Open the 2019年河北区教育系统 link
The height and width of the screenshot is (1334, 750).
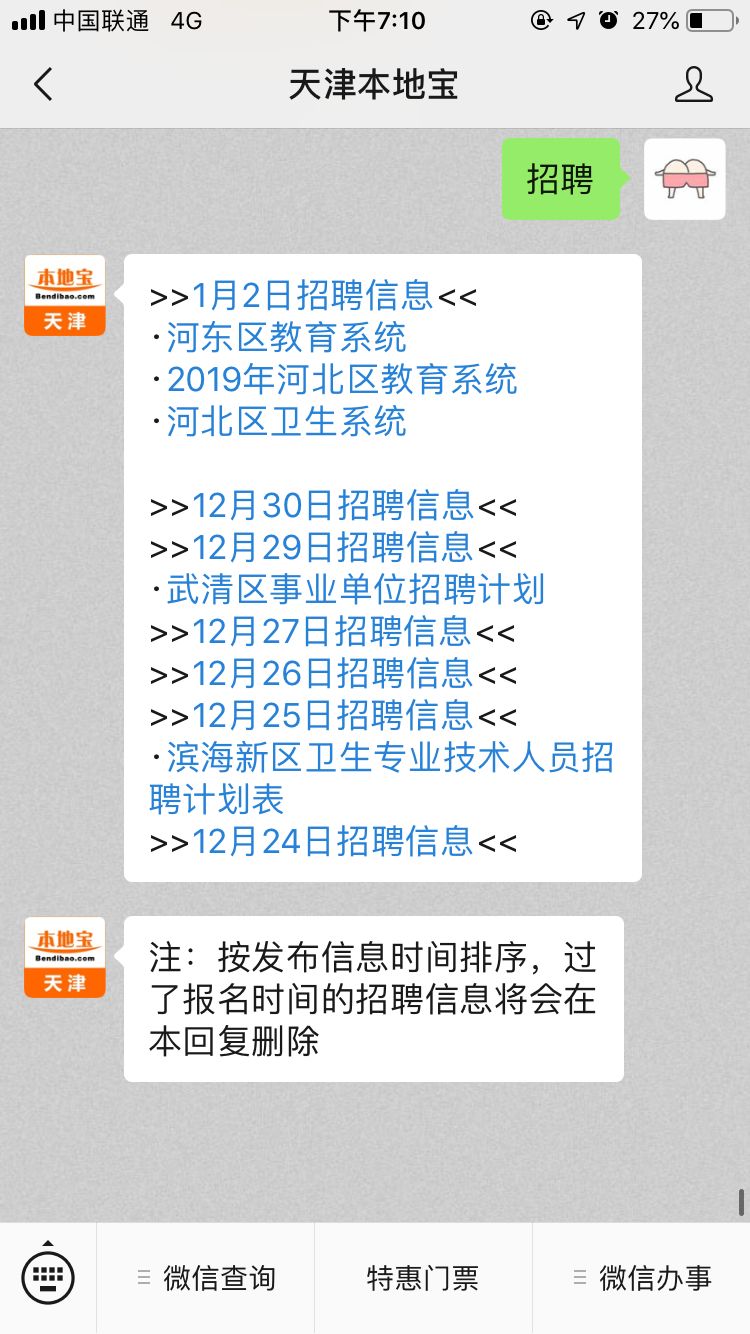342,380
